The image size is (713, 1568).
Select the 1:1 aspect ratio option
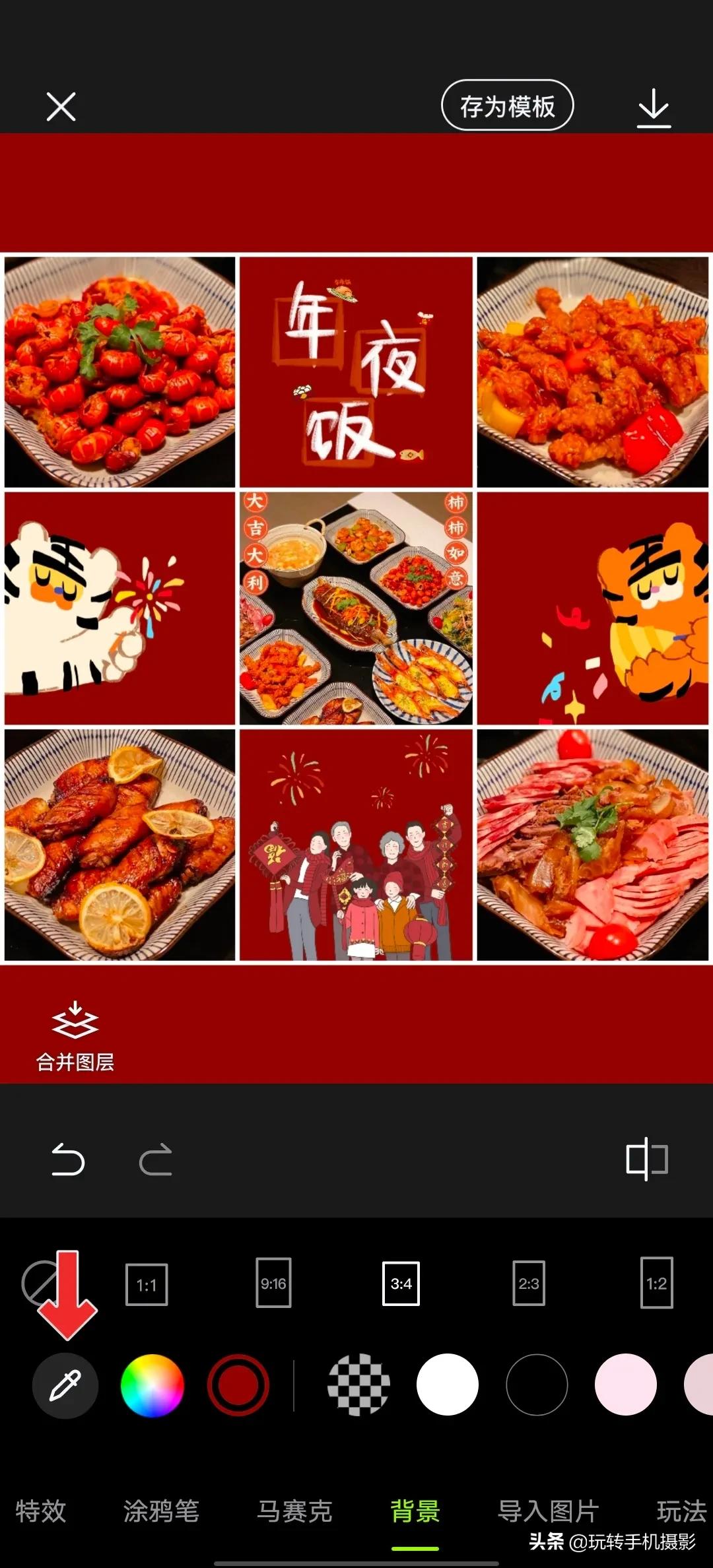[147, 1284]
